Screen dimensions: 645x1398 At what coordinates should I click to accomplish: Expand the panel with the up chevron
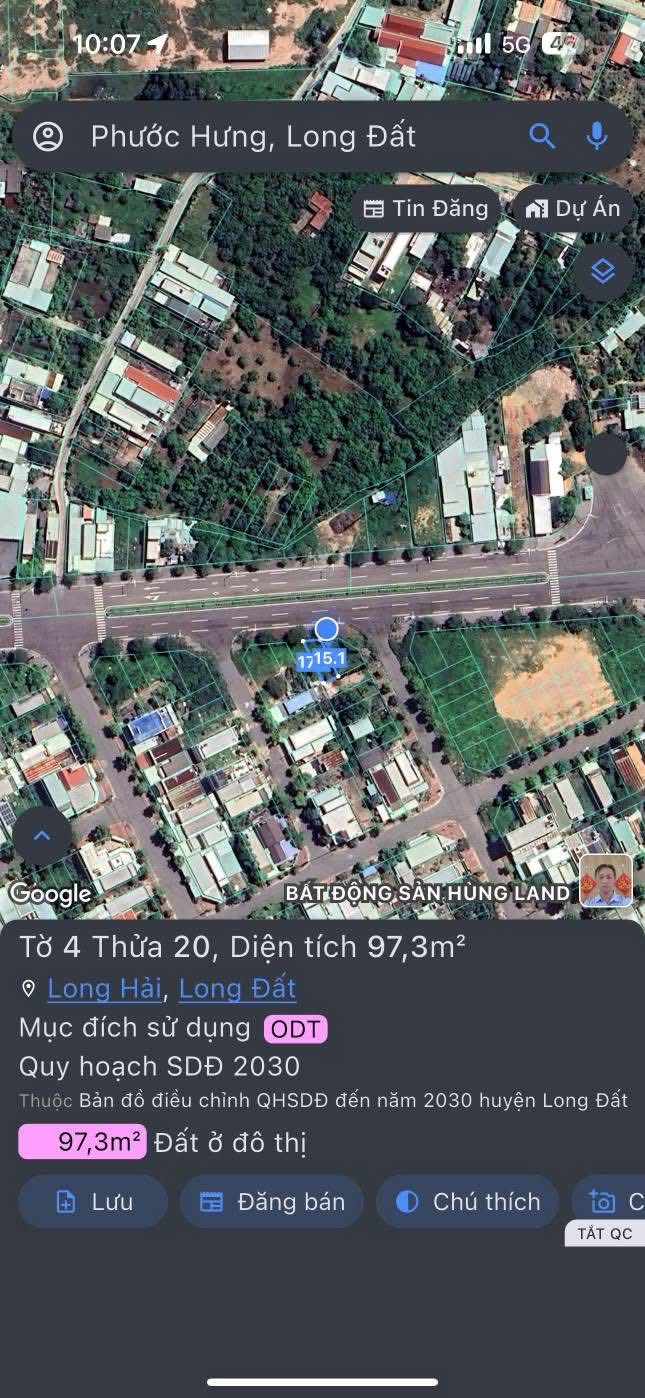41,836
